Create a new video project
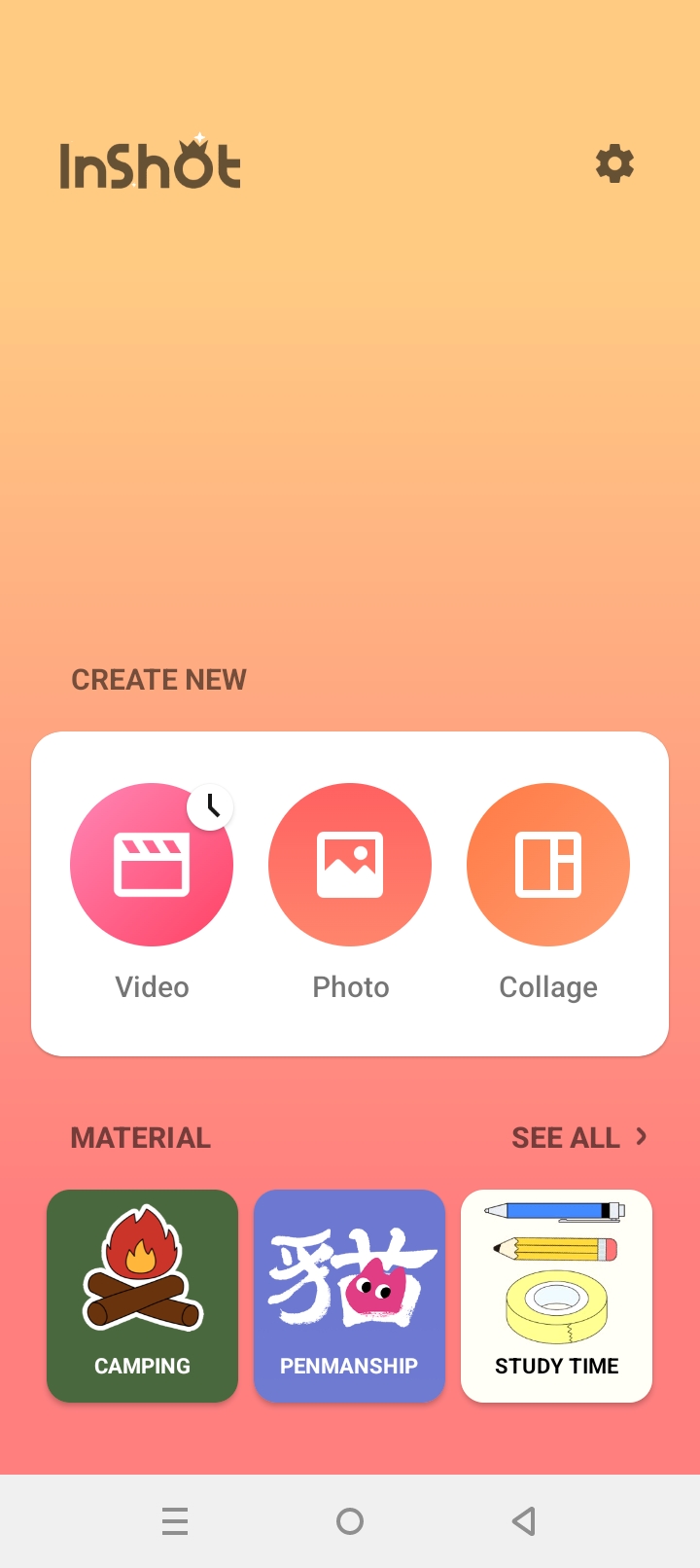This screenshot has height=1568, width=700. coord(151,866)
